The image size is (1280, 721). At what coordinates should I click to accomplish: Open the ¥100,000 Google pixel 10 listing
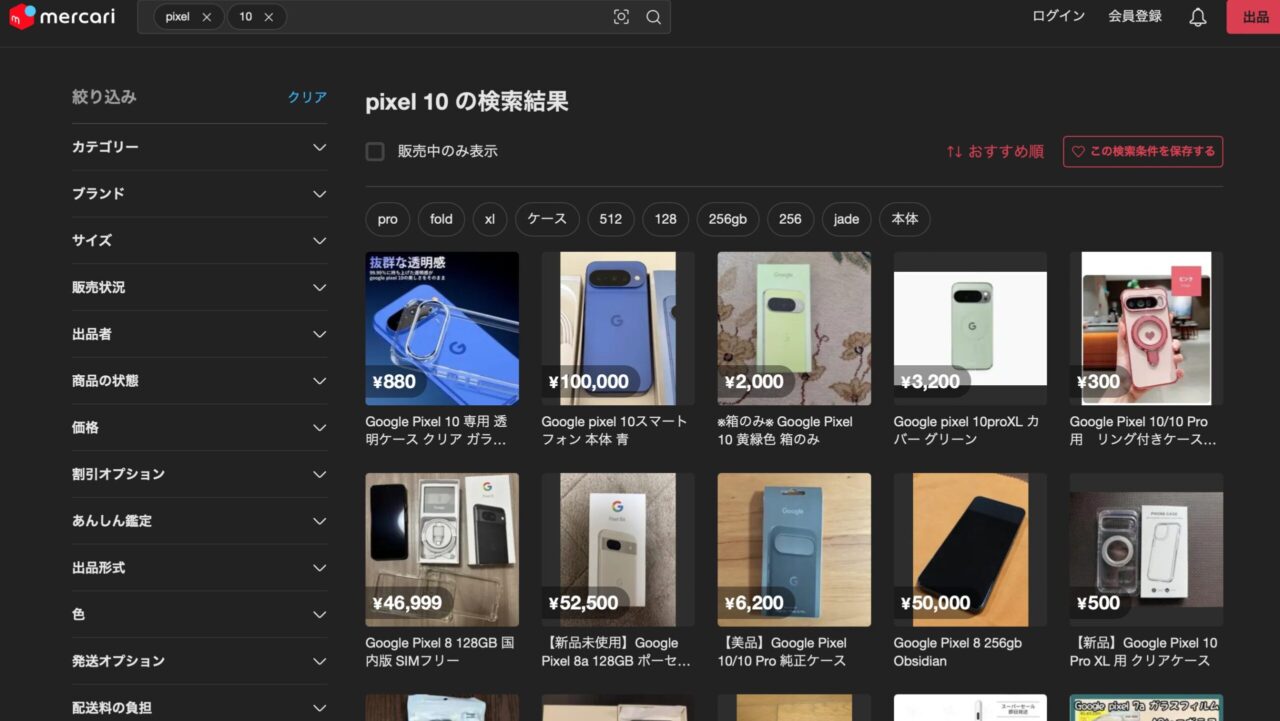(617, 328)
